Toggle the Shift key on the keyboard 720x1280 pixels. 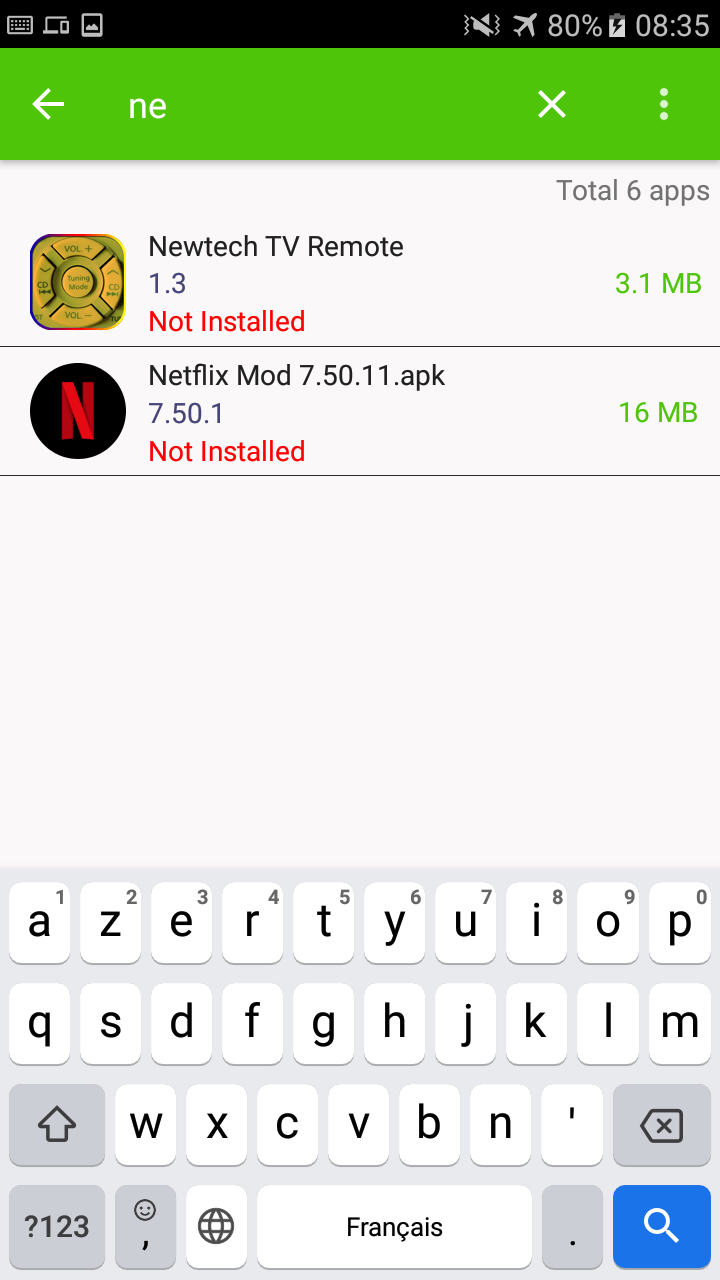56,1125
